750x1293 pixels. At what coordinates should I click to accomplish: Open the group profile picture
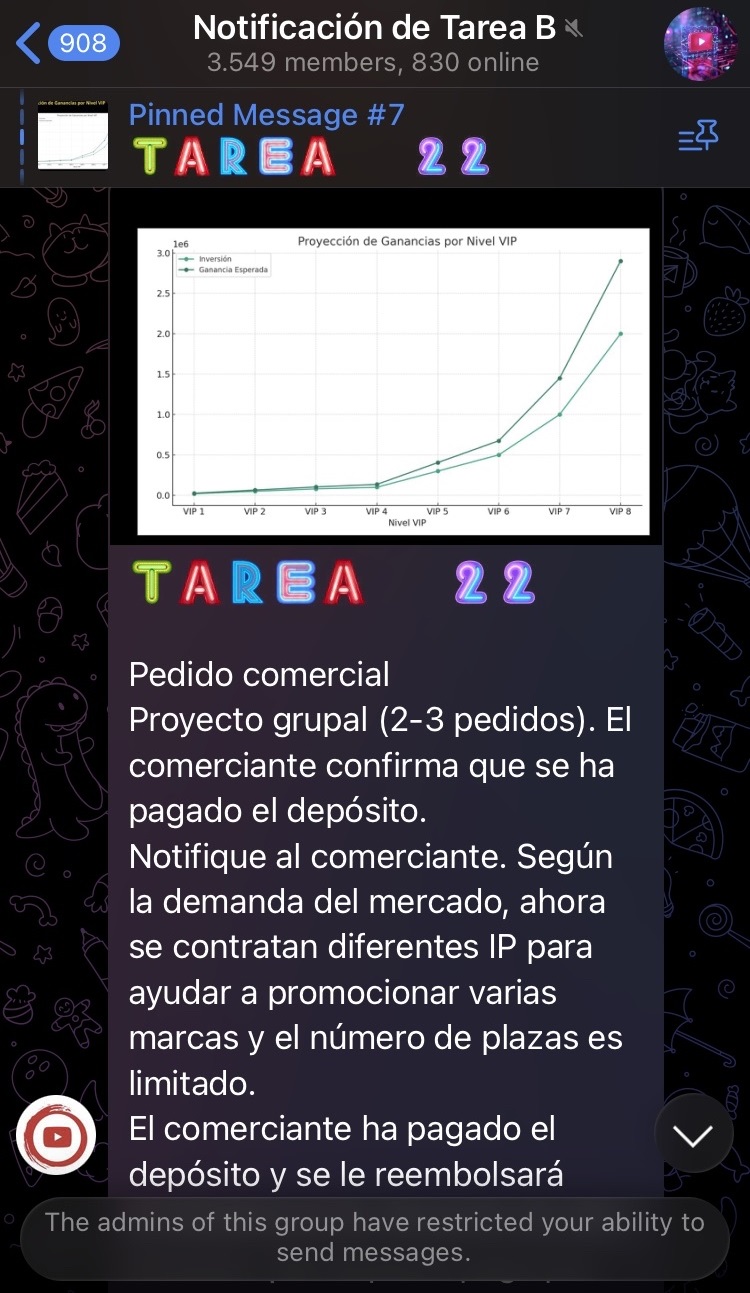coord(699,43)
